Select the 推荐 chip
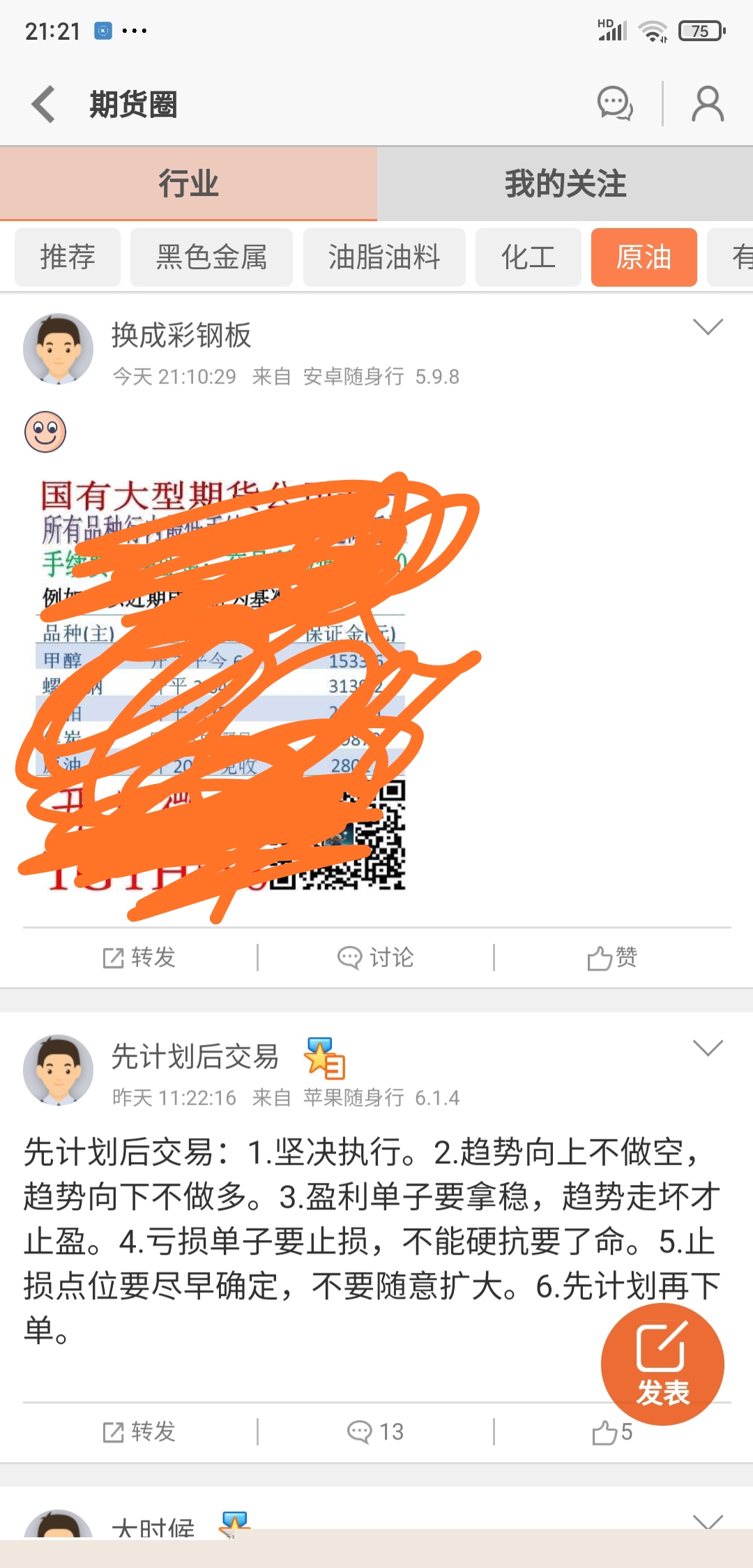The image size is (753, 1568). tap(68, 257)
